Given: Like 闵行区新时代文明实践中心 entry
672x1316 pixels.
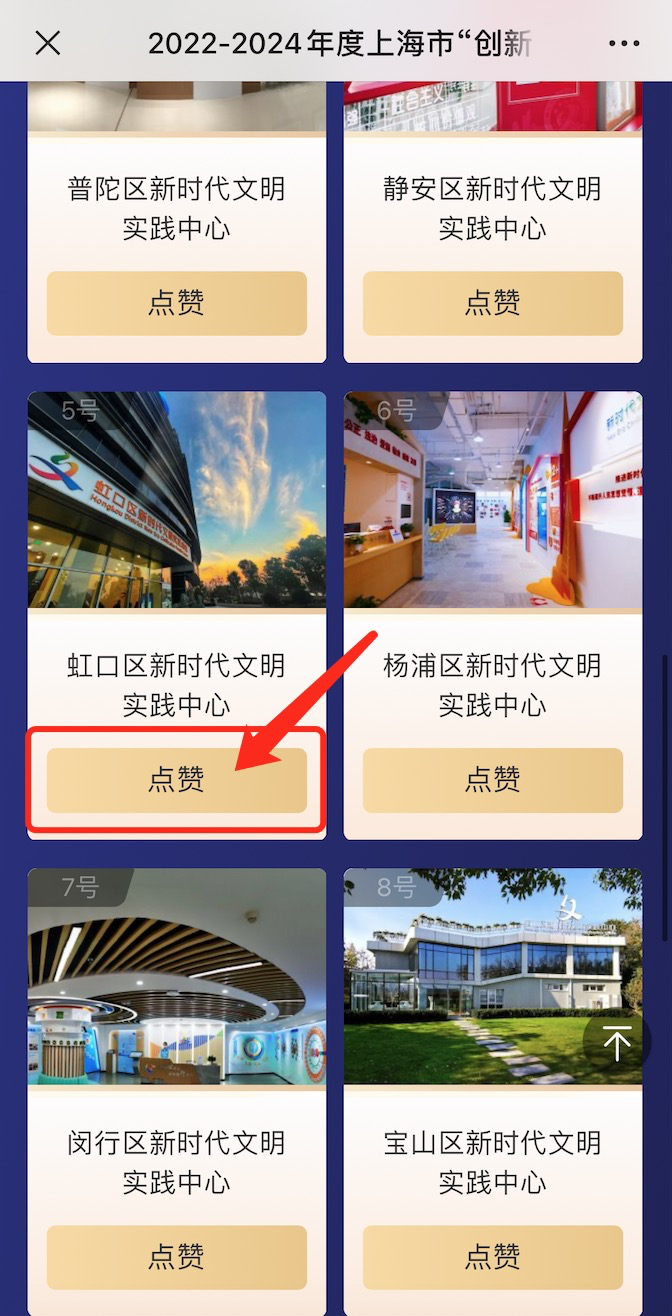Looking at the screenshot, I should (177, 1256).
